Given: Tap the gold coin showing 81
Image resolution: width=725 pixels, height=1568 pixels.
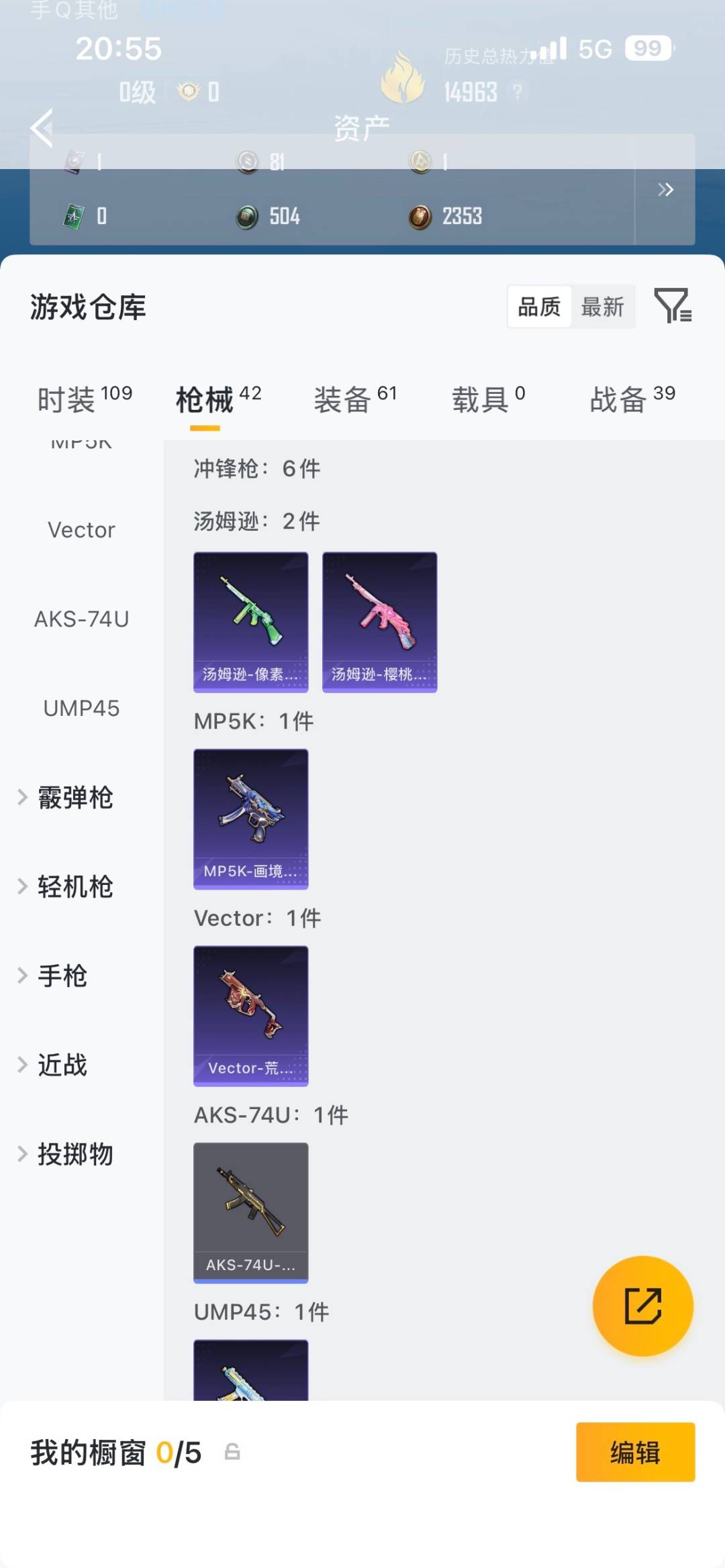Looking at the screenshot, I should point(248,163).
